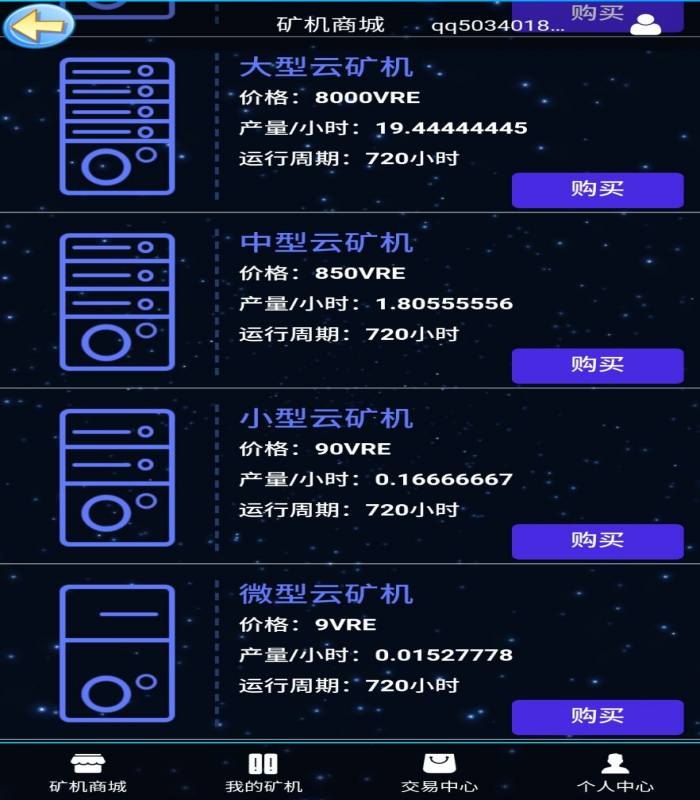The height and width of the screenshot is (800, 700).
Task: Switch to the 我的矿机 tab
Action: tap(263, 773)
